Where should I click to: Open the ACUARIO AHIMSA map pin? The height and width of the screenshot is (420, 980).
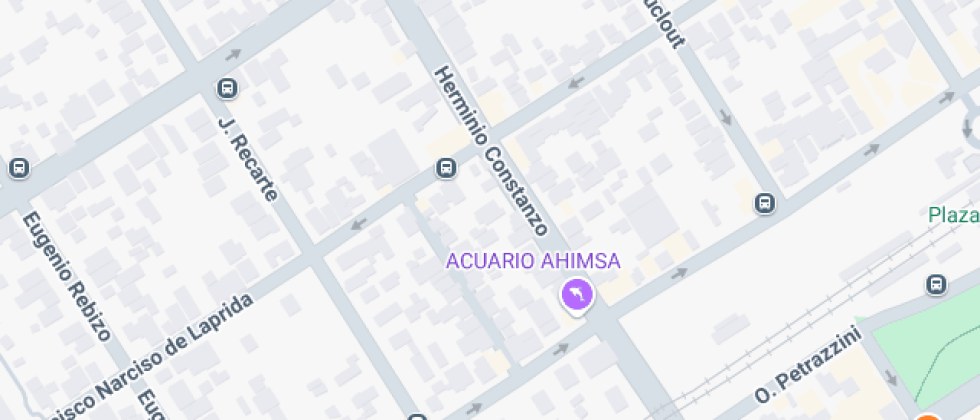tap(578, 295)
